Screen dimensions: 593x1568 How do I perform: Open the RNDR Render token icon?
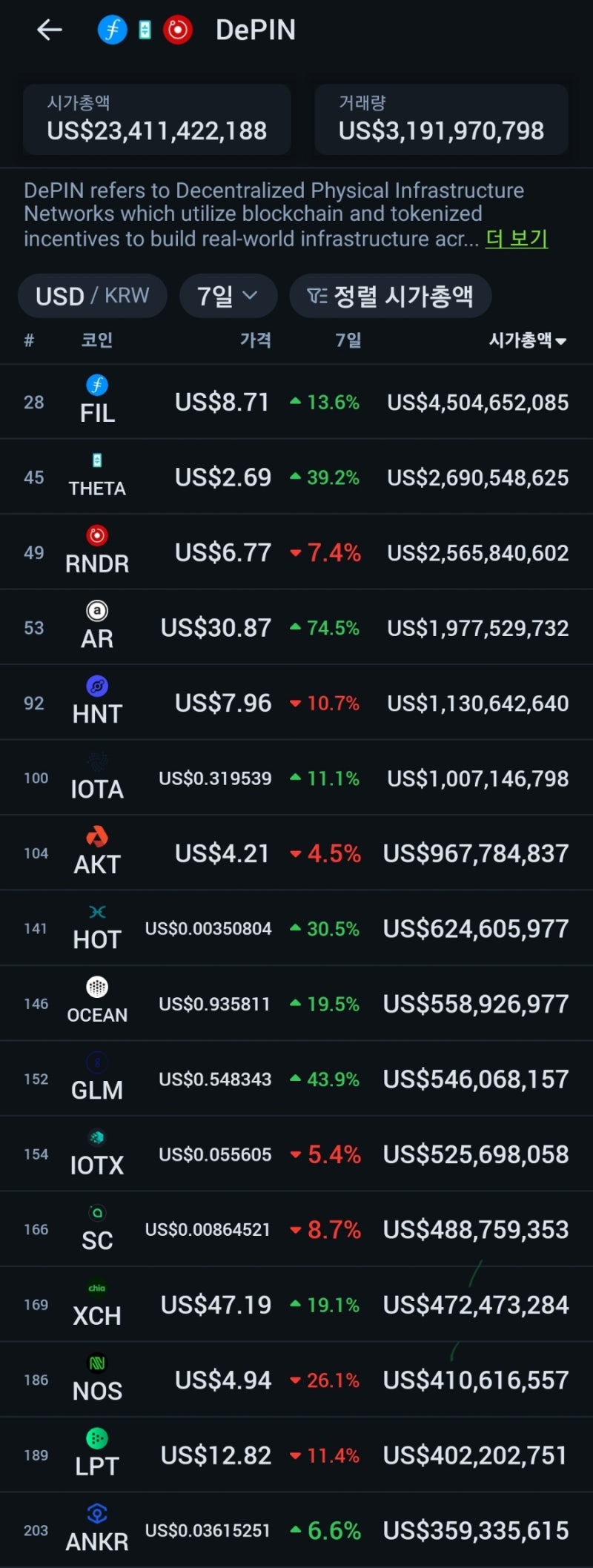pos(97,537)
